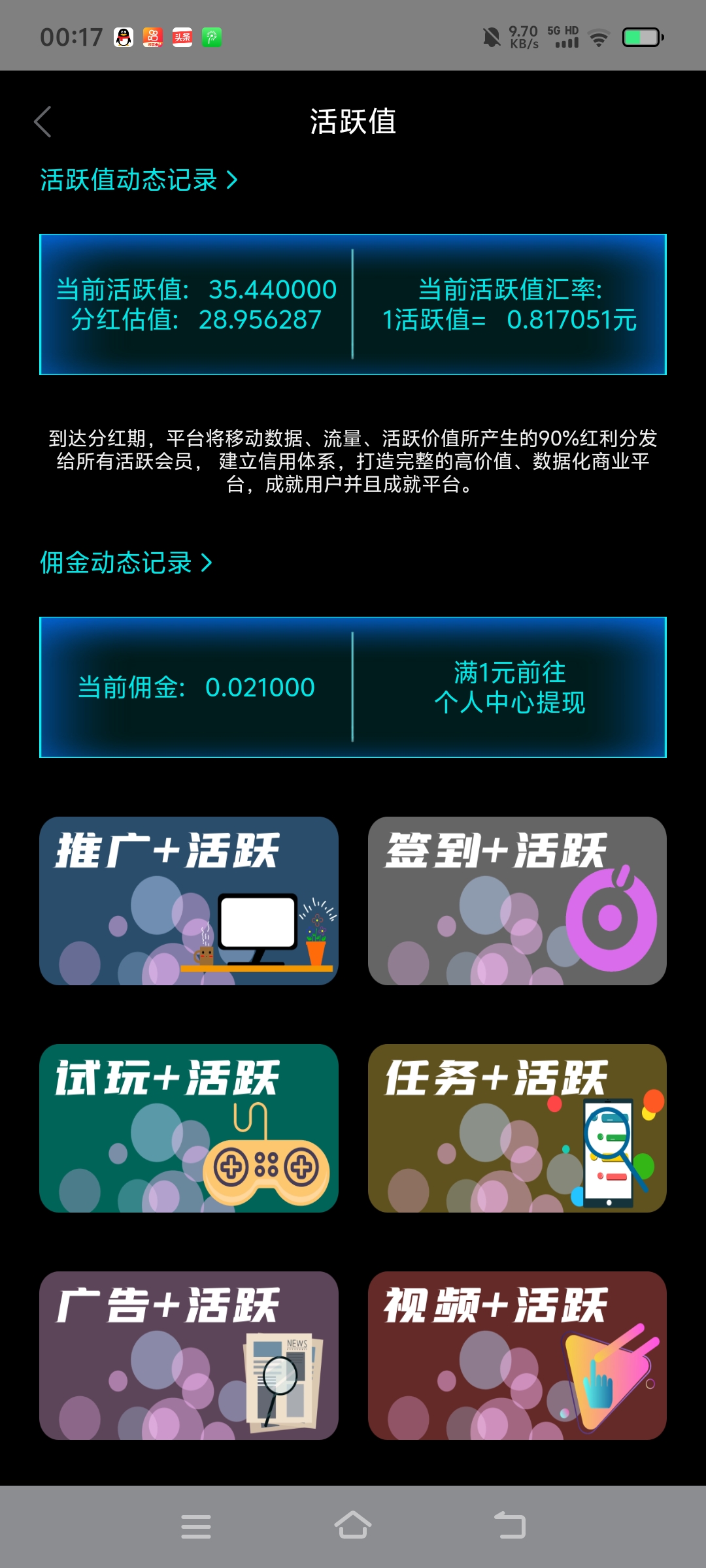Open the 推广+活跃 card
The height and width of the screenshot is (1568, 706).
[x=189, y=901]
